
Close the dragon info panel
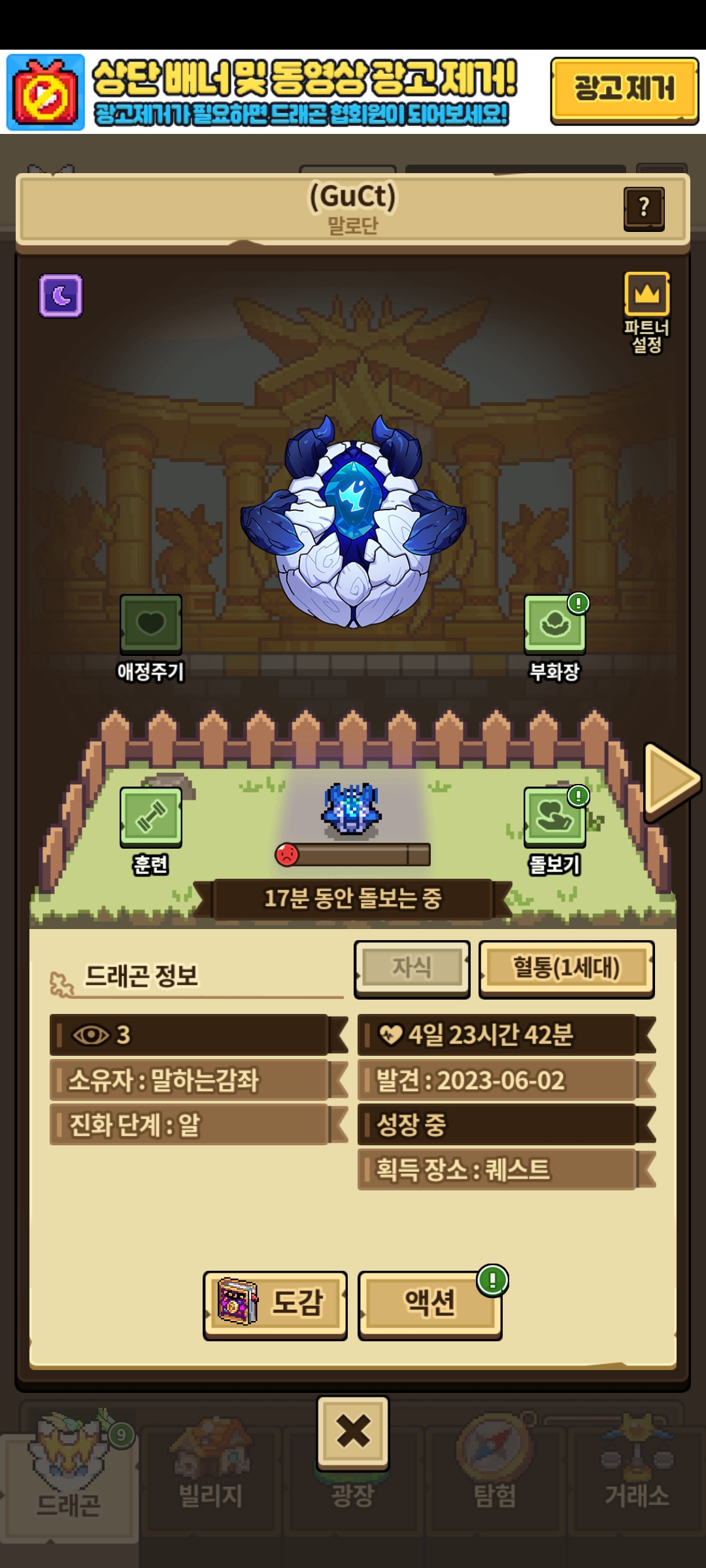click(x=353, y=1431)
